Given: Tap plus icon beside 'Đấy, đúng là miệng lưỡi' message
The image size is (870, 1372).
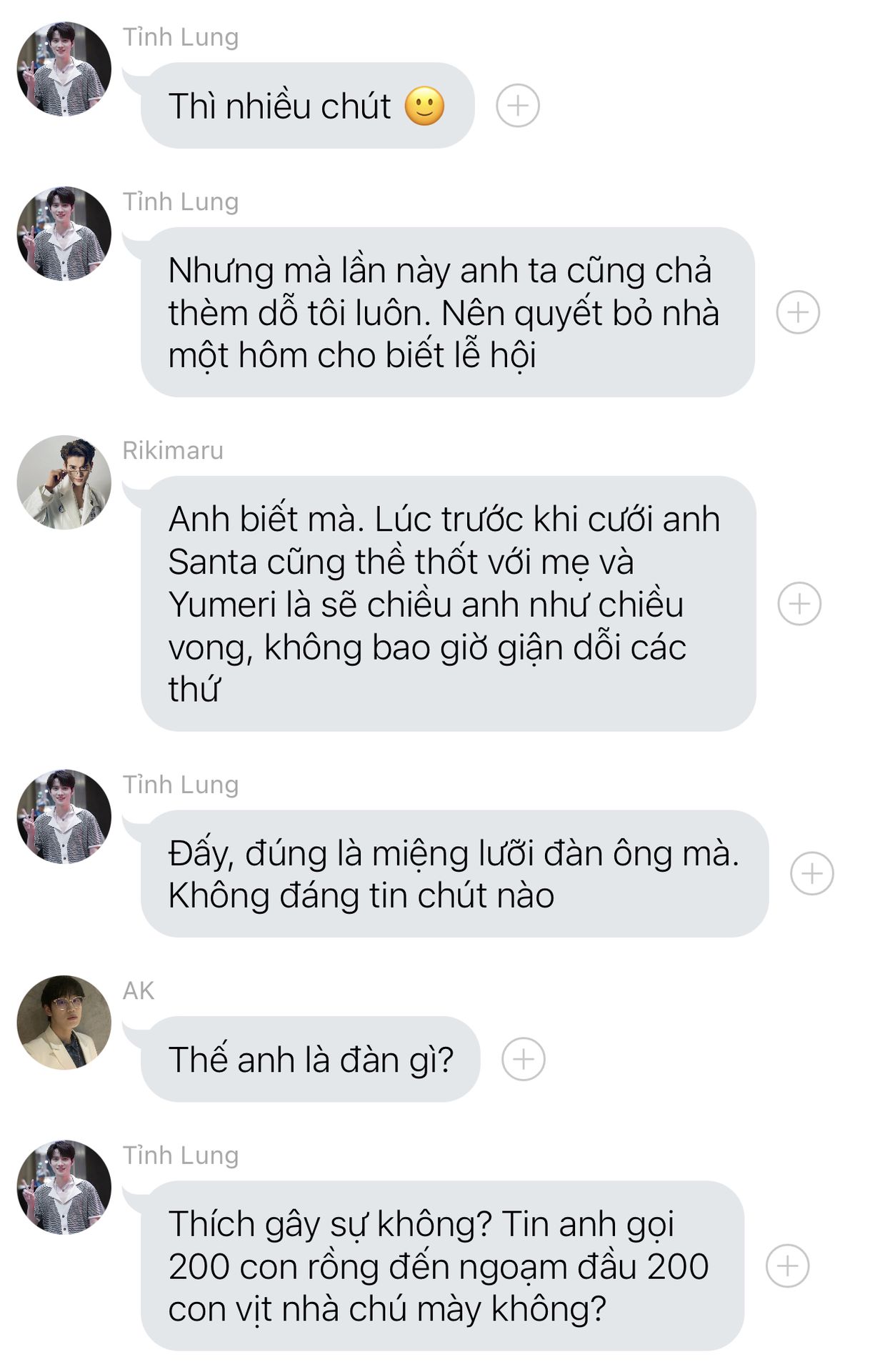Looking at the screenshot, I should coord(811,873).
